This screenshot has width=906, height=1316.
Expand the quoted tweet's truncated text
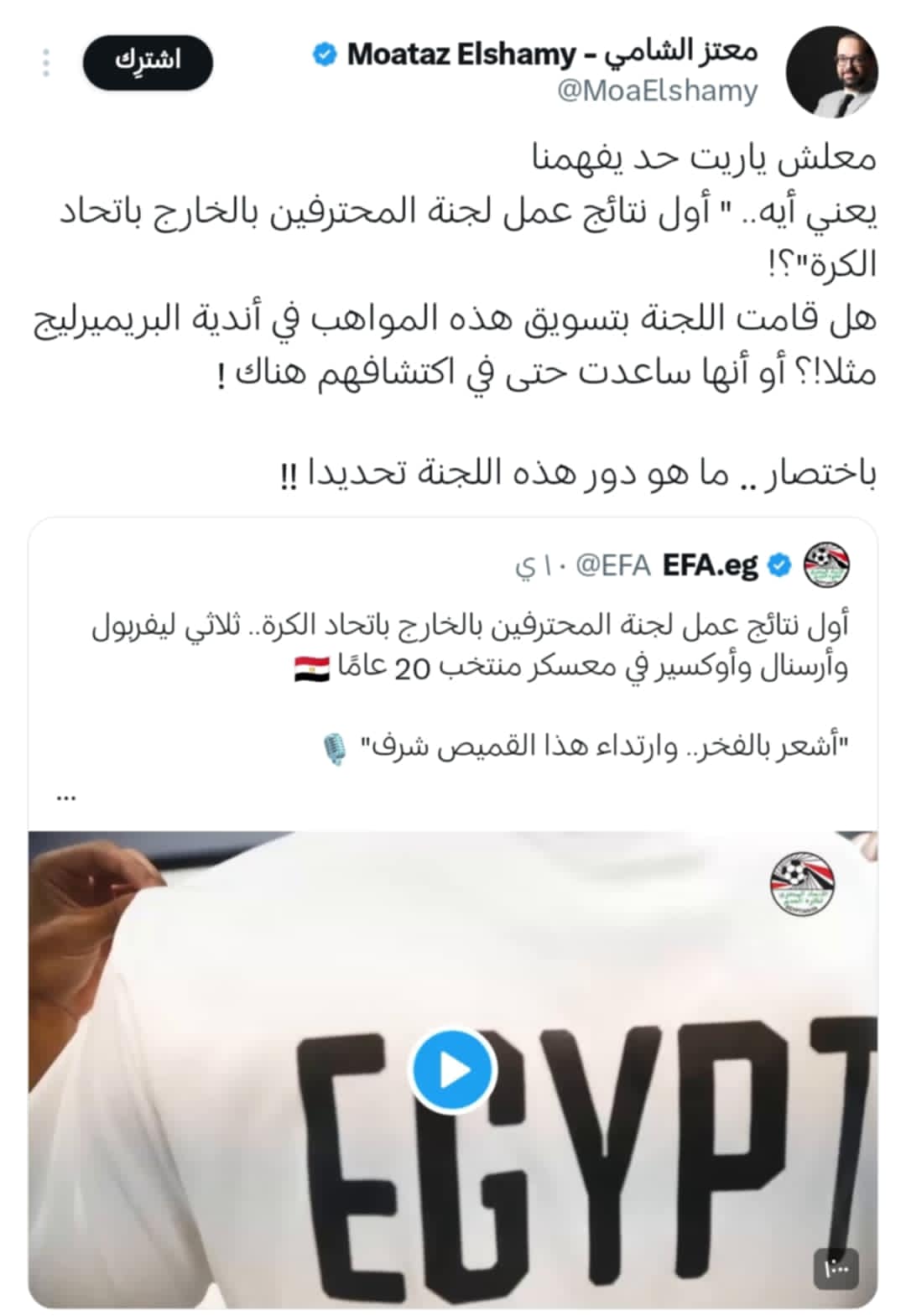coord(66,797)
